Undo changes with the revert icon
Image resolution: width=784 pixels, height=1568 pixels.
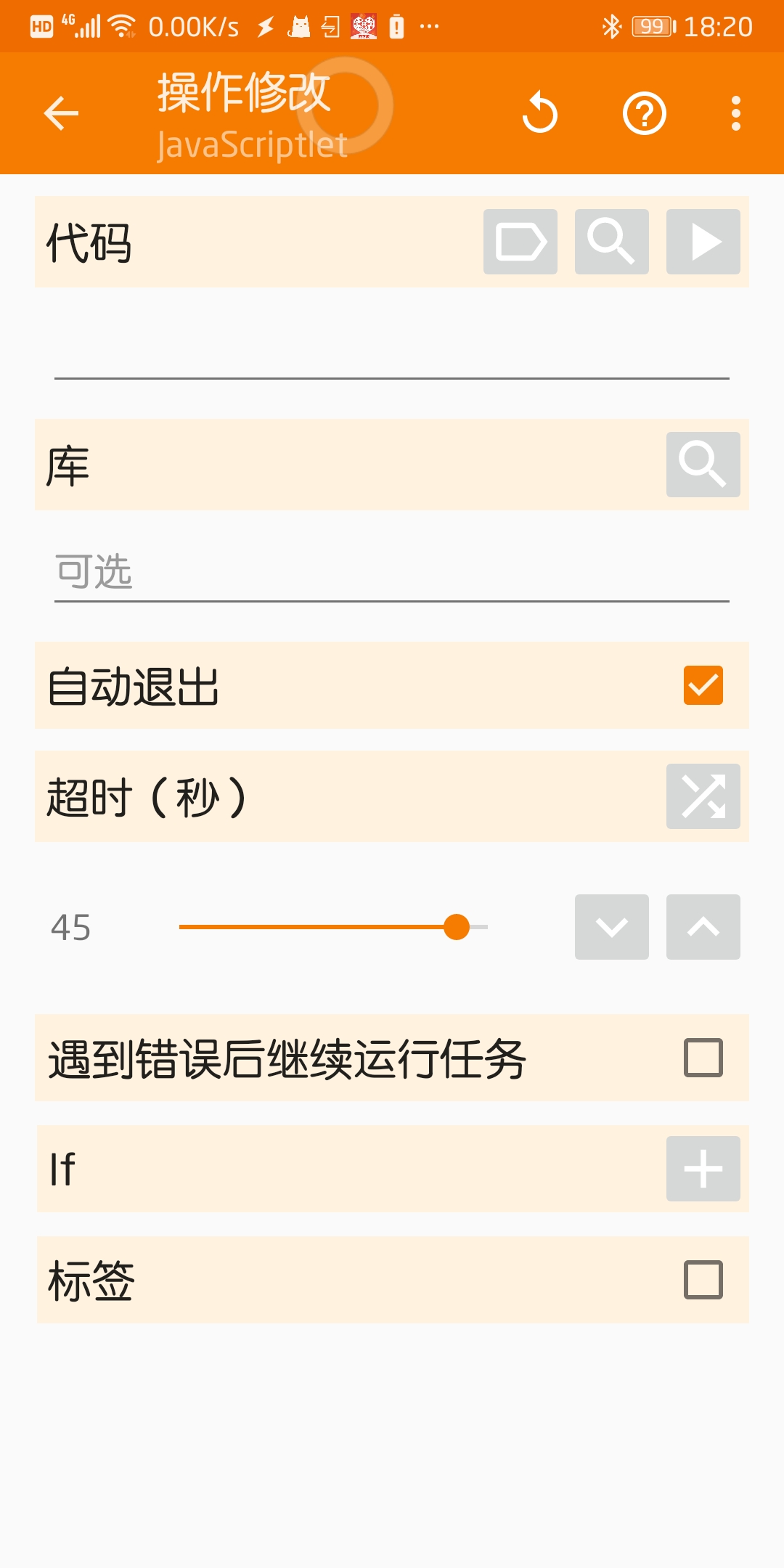tap(540, 113)
